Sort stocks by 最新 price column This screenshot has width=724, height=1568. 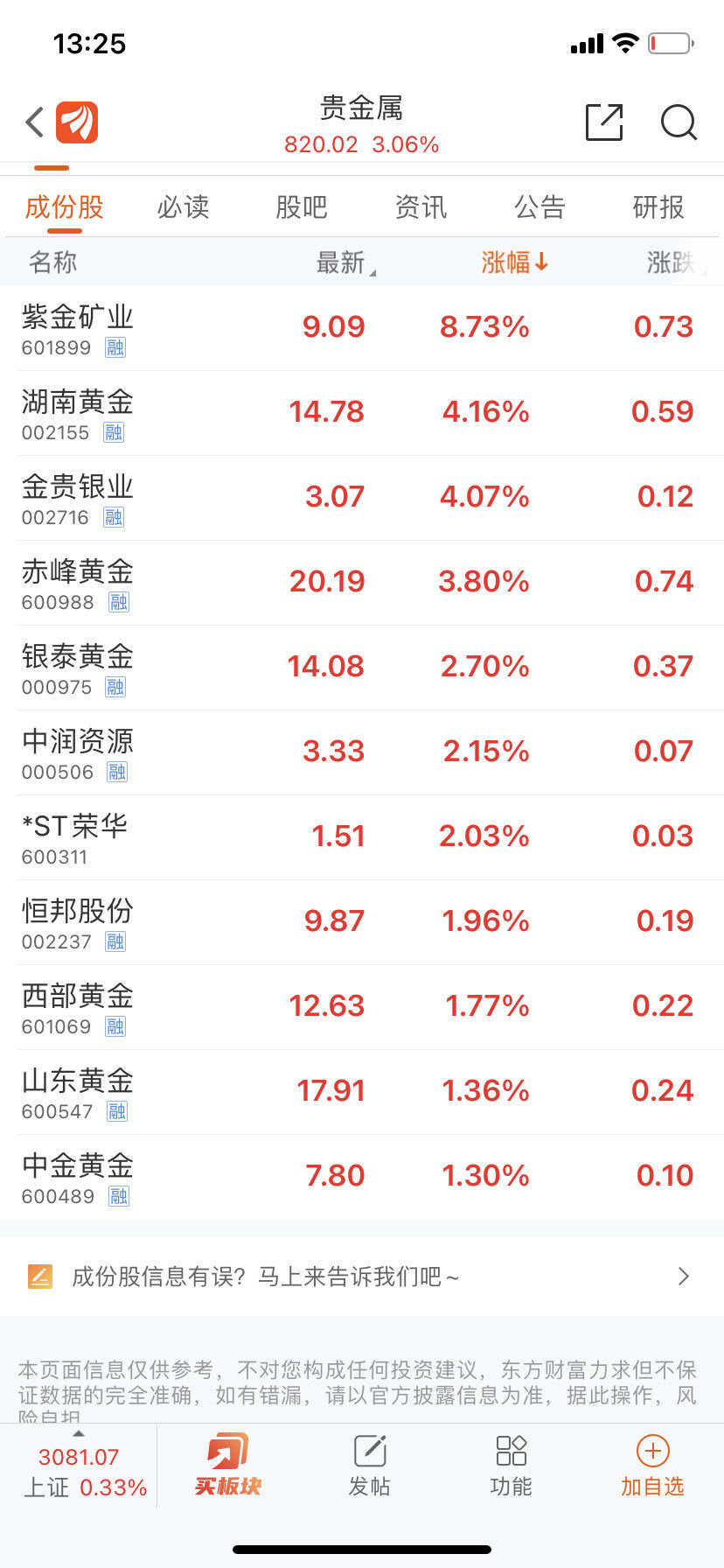pos(342,262)
